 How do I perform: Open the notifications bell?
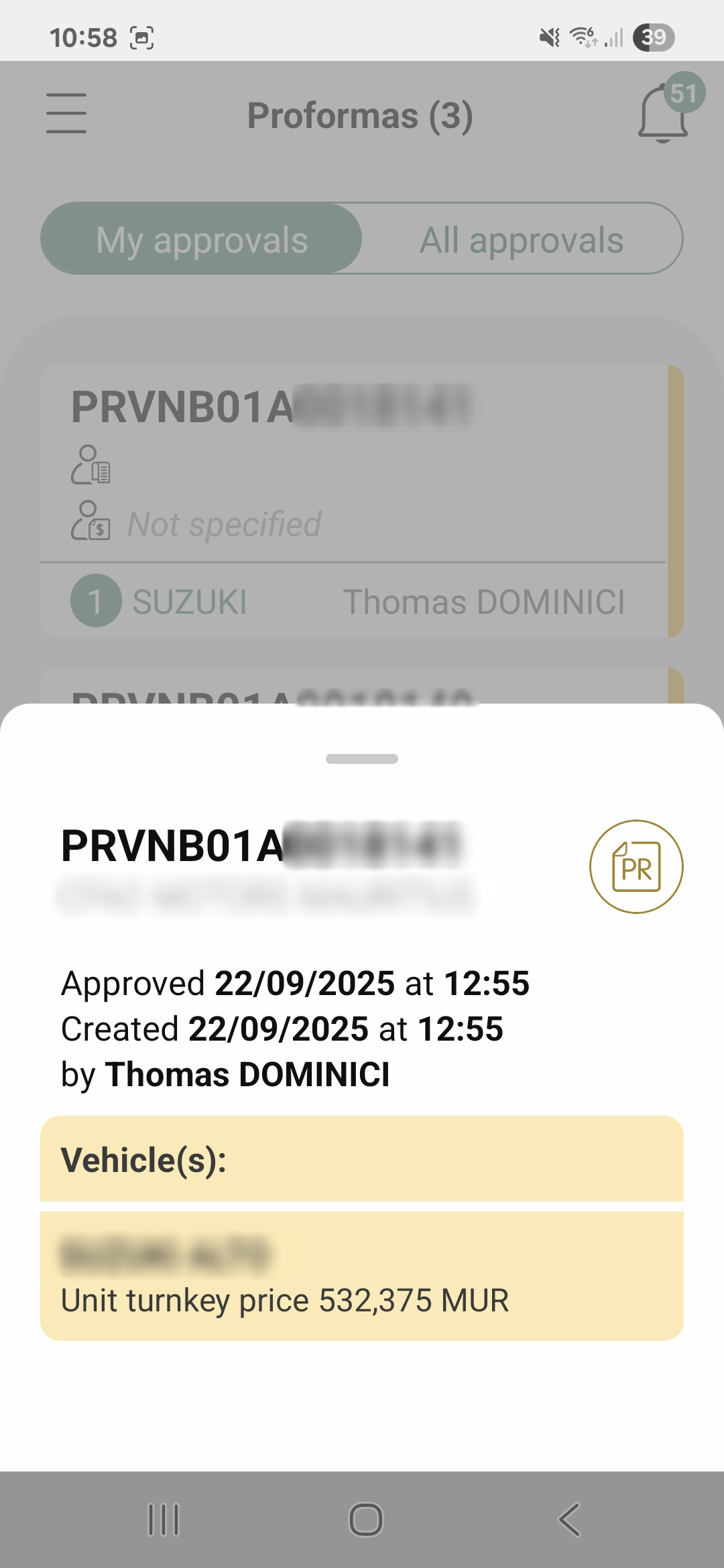point(663,115)
